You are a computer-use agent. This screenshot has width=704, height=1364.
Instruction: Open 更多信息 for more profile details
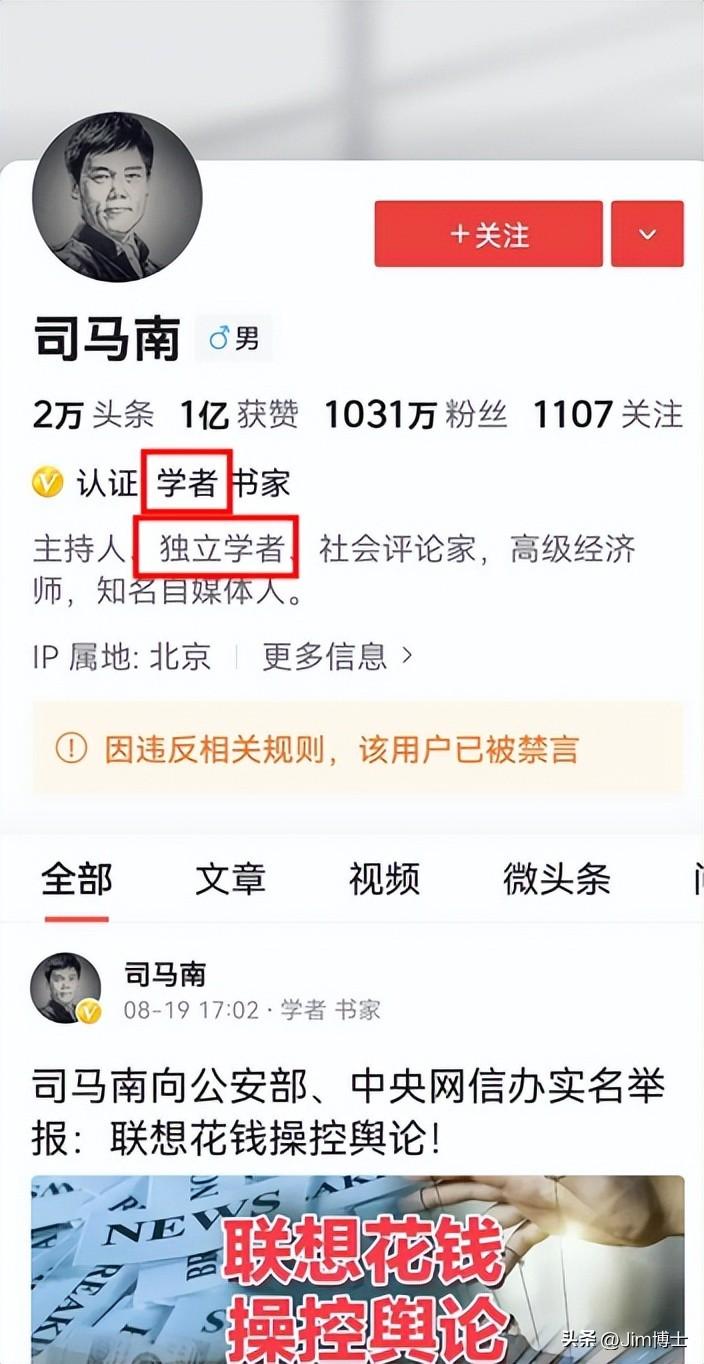(336, 657)
